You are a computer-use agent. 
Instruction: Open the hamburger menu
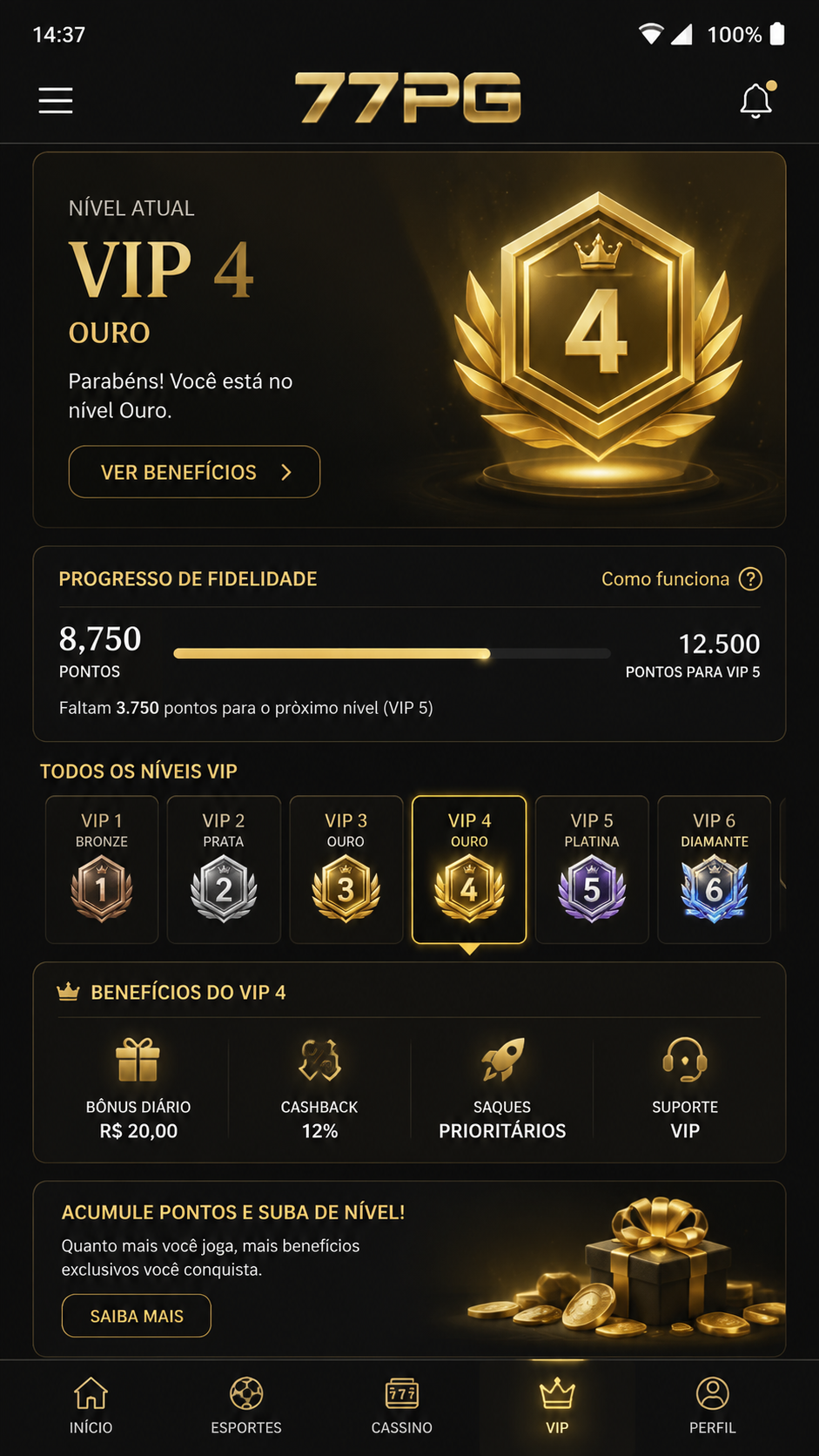56,101
